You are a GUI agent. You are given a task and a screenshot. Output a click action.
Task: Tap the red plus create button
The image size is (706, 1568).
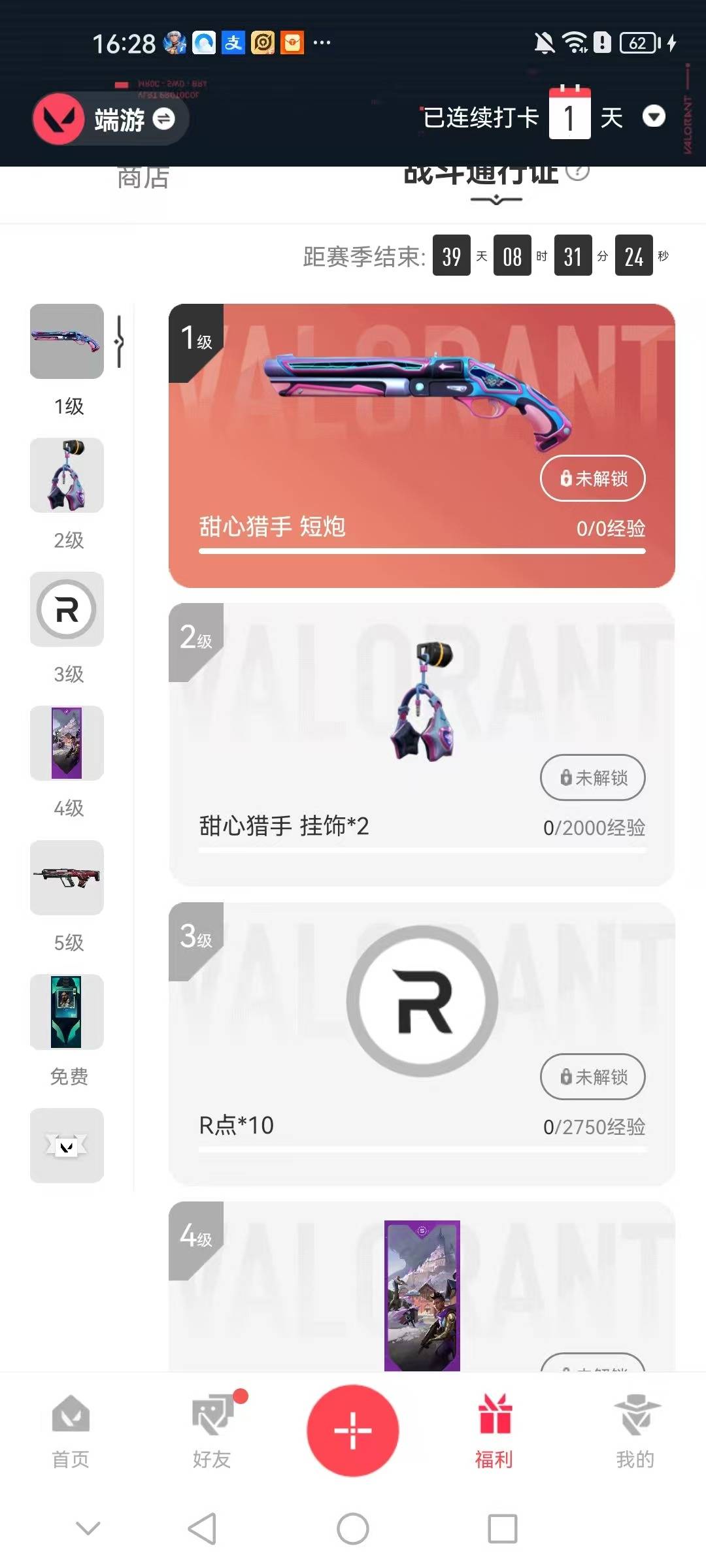[x=353, y=1430]
